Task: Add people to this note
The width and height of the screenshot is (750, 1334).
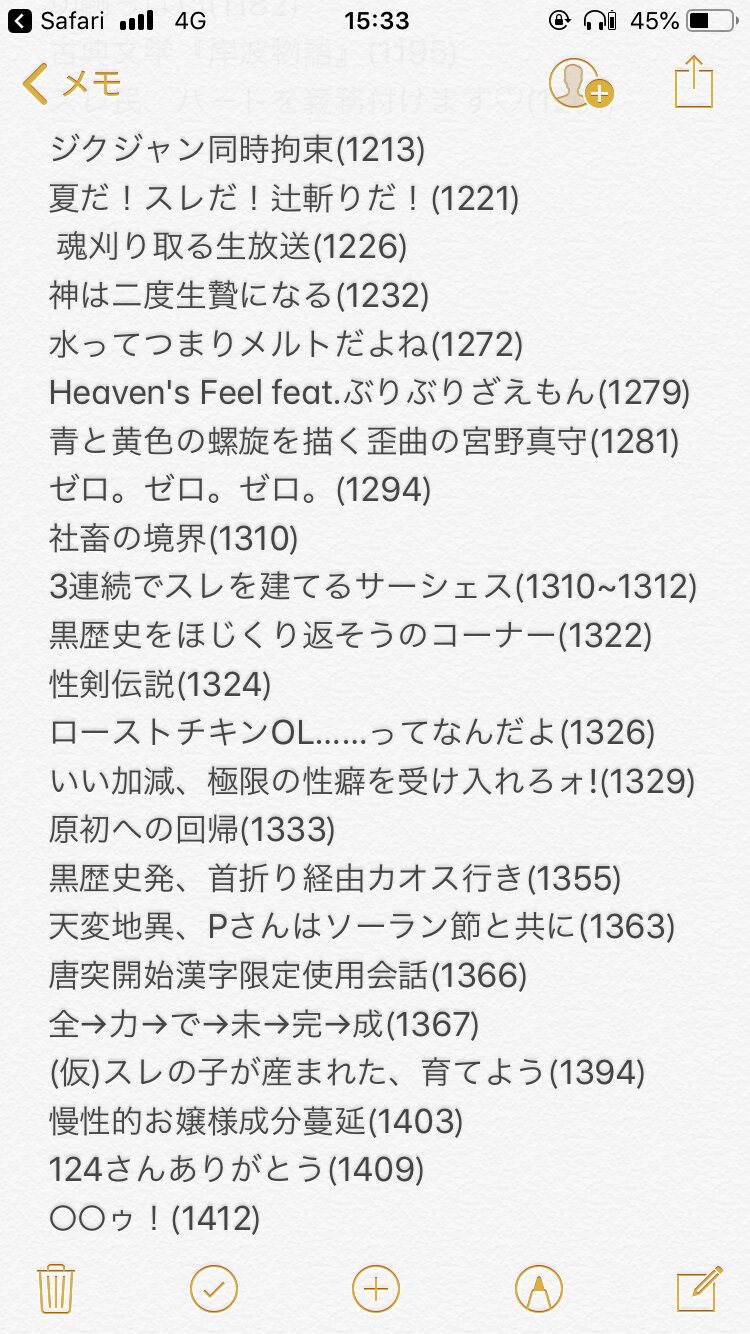Action: click(579, 84)
